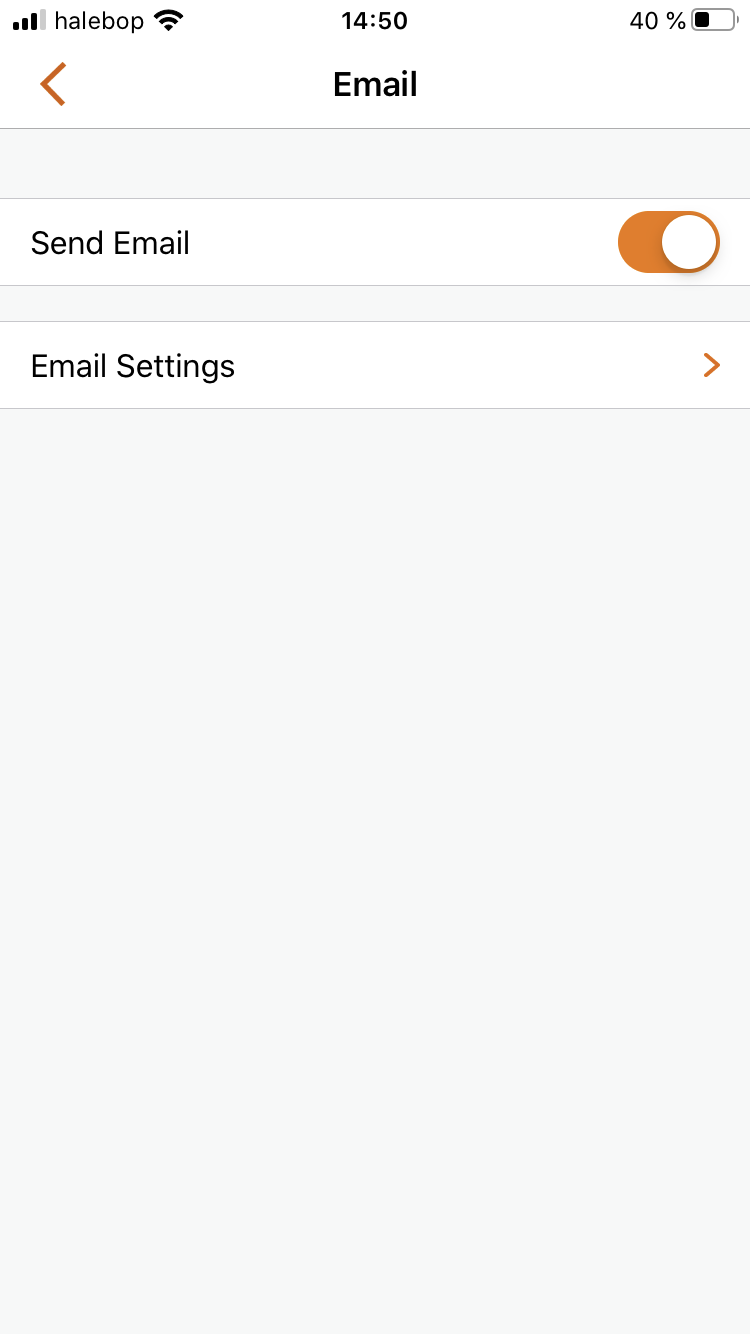The width and height of the screenshot is (750, 1334).
Task: Go back using the orange back arrow
Action: pyautogui.click(x=53, y=84)
